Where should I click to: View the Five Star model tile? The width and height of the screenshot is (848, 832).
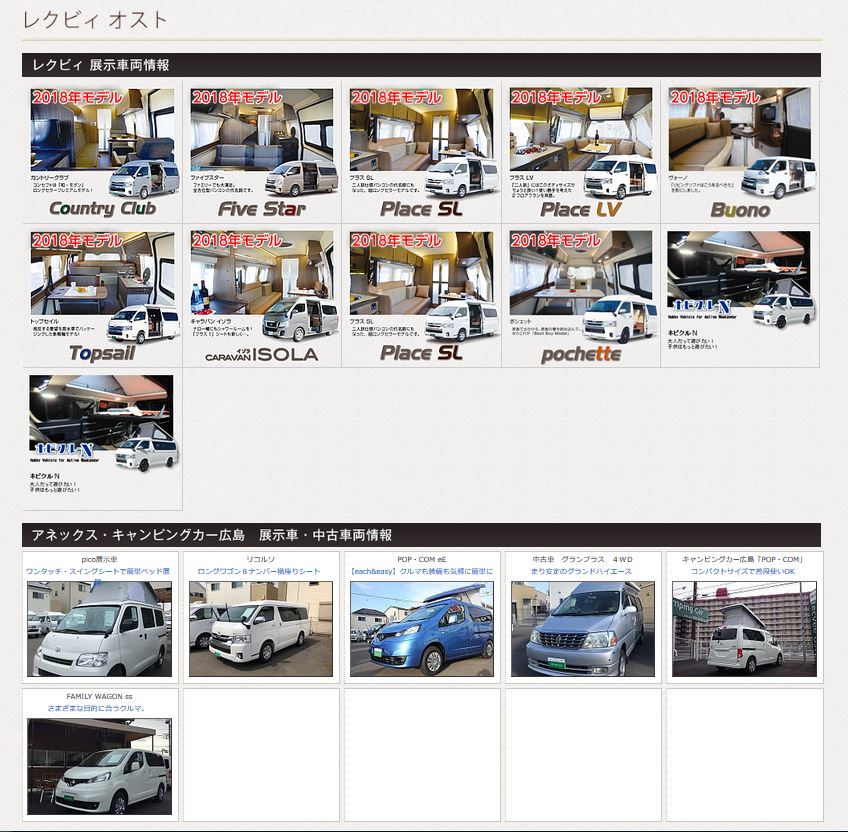click(x=262, y=153)
